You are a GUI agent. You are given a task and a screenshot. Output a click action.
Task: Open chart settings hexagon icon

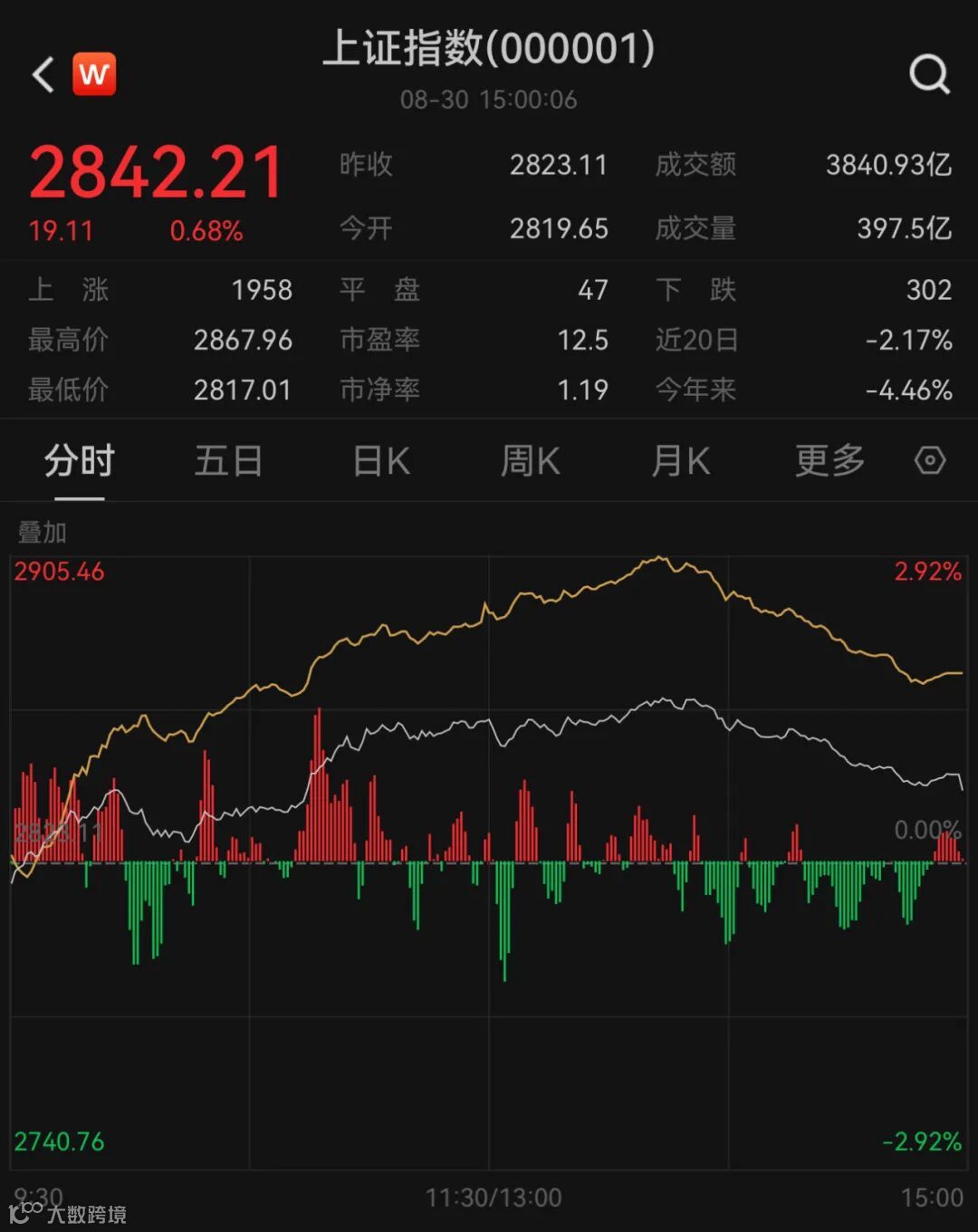point(930,461)
